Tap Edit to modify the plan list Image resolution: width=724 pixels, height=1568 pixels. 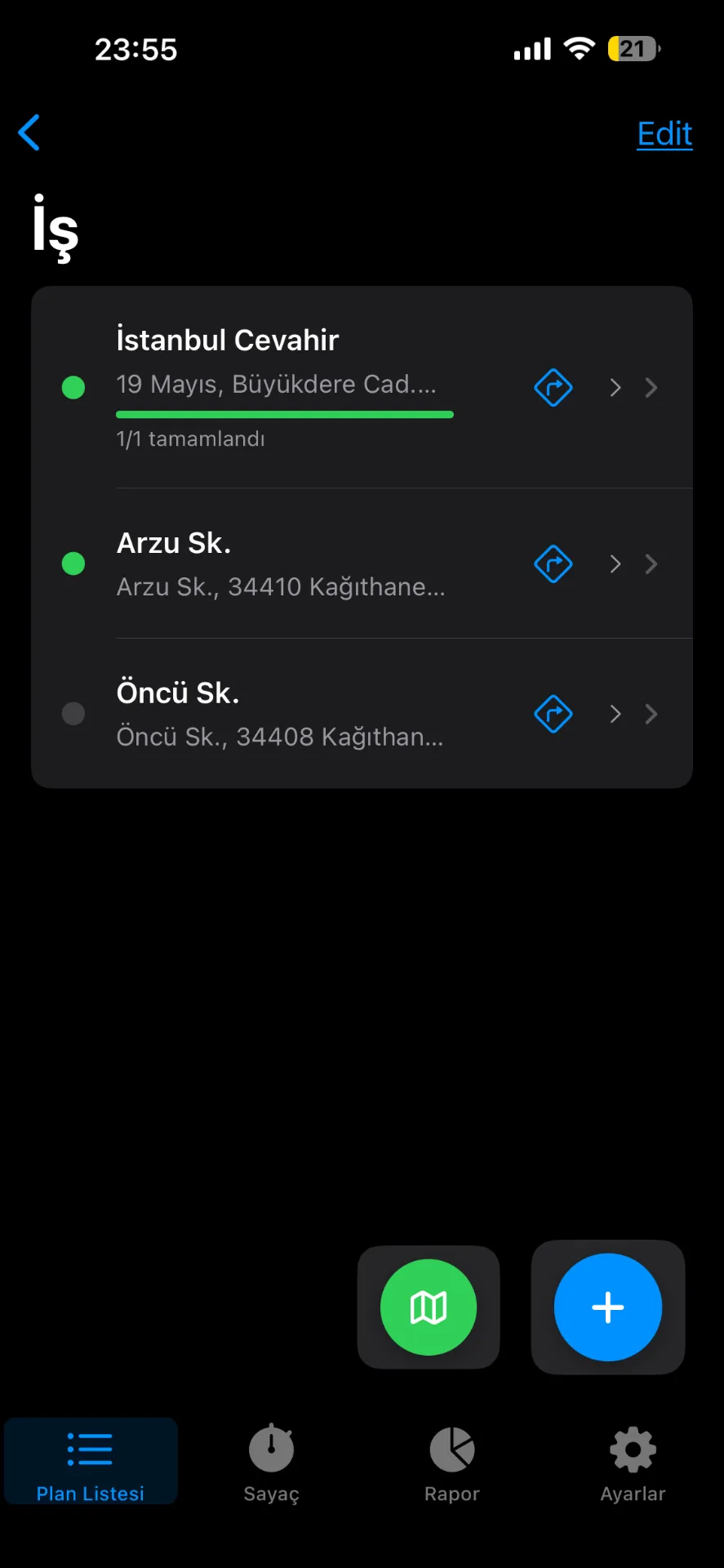point(664,132)
